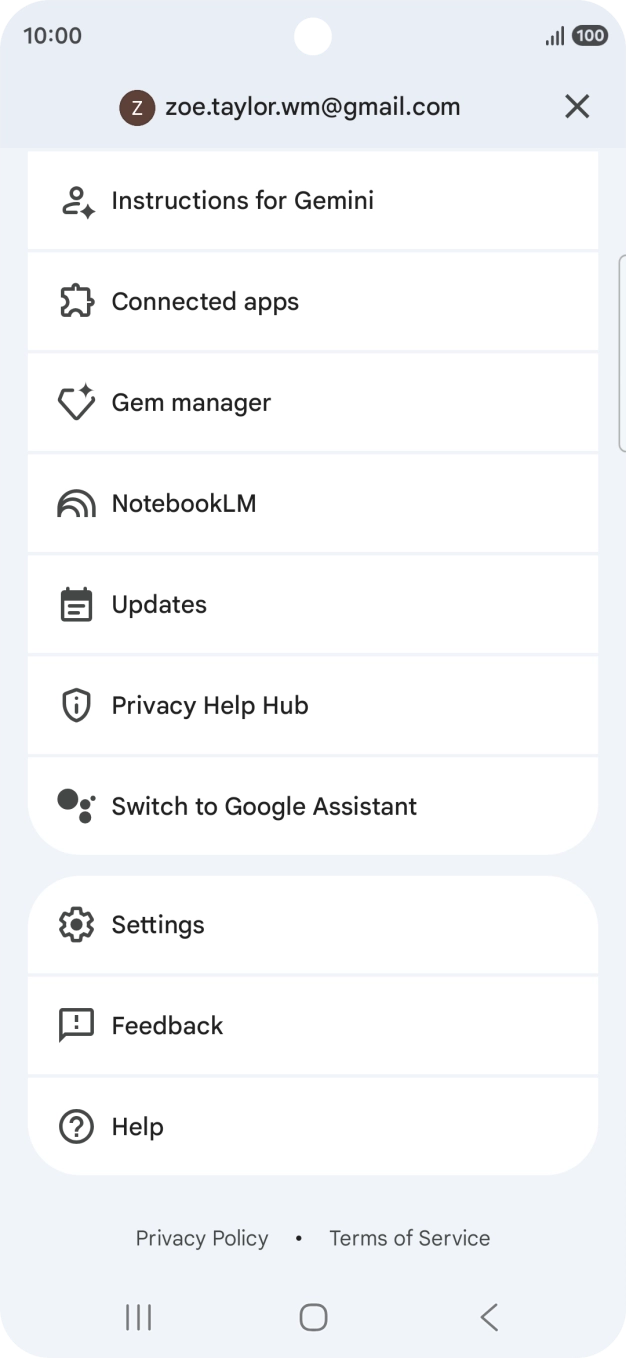Close the account menu
The width and height of the screenshot is (626, 1358).
click(577, 107)
